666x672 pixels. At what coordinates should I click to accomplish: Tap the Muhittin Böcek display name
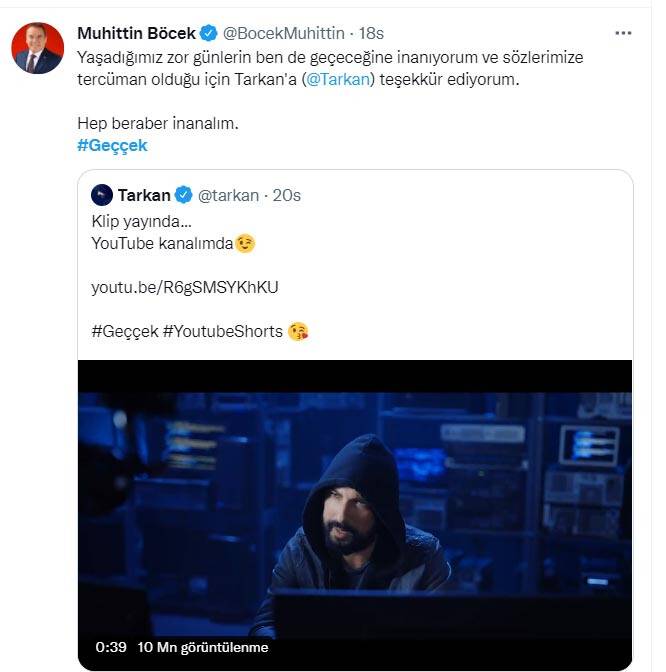point(136,33)
